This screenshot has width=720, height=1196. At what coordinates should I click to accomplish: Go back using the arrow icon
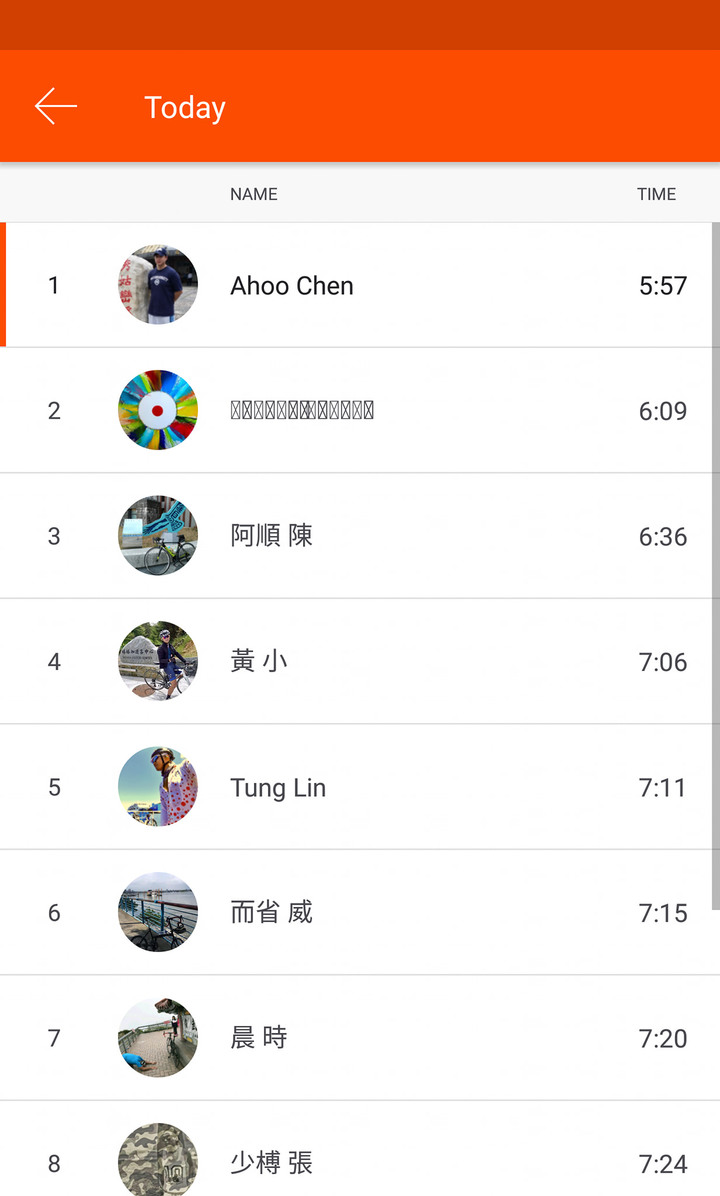(56, 106)
